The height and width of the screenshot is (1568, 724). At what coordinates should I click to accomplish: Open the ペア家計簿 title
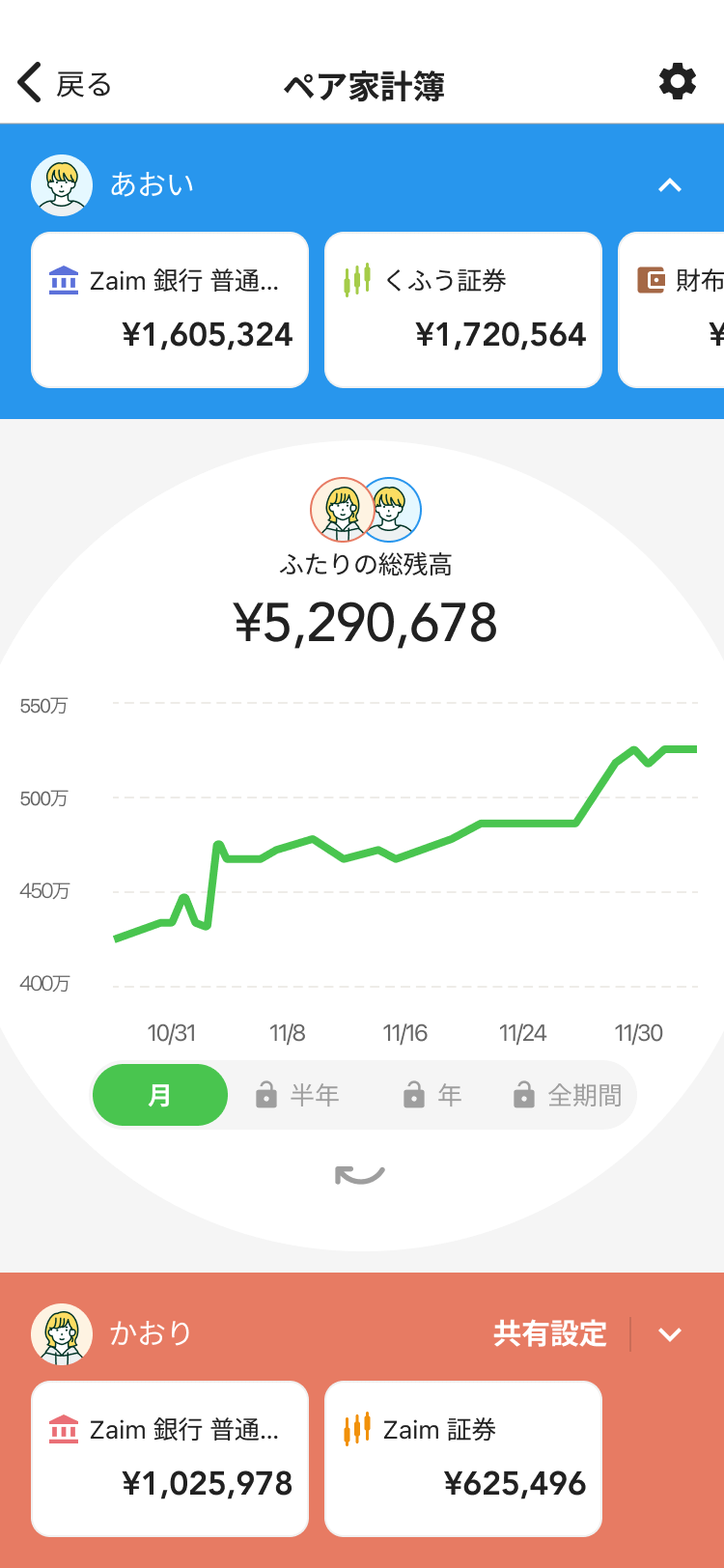click(364, 84)
